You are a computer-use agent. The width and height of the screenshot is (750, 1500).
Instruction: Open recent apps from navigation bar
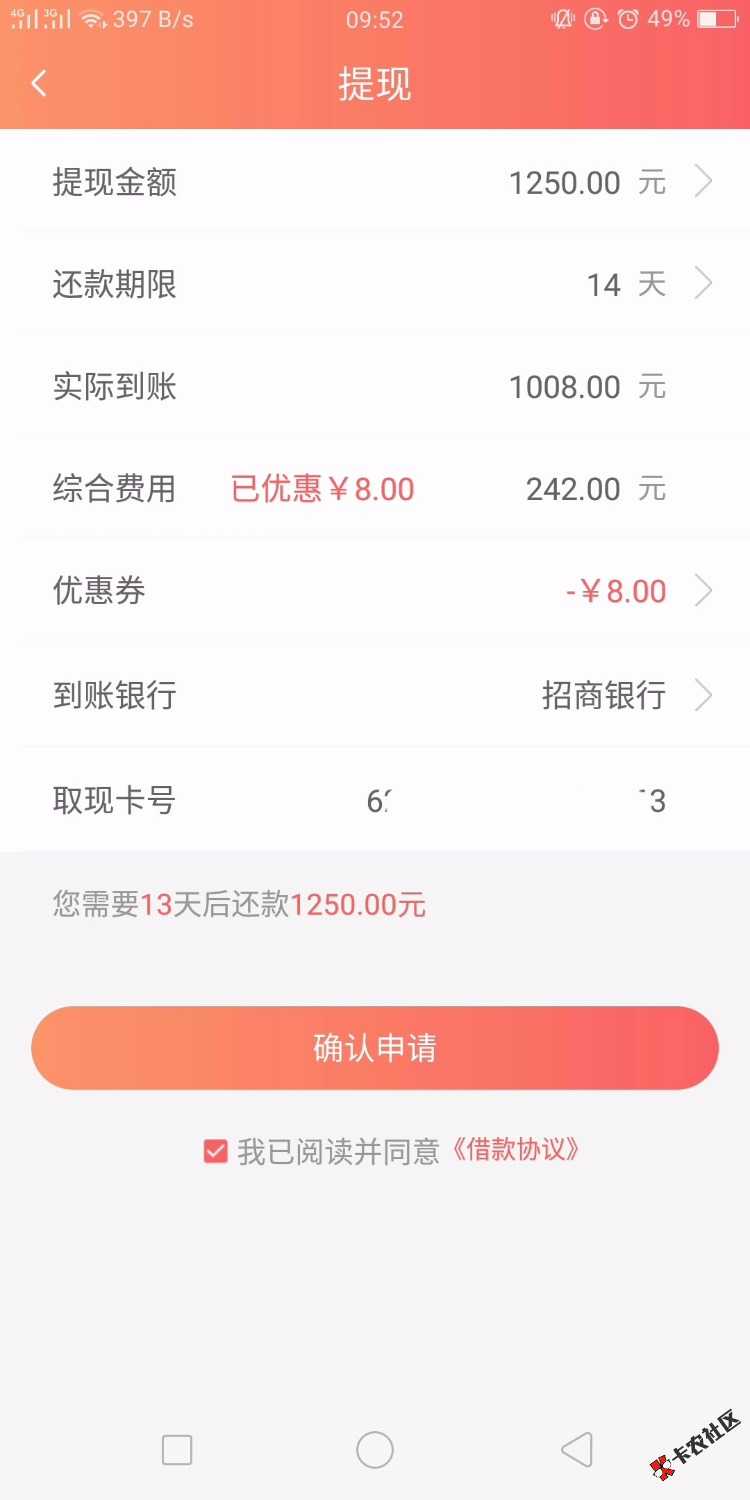[177, 1449]
